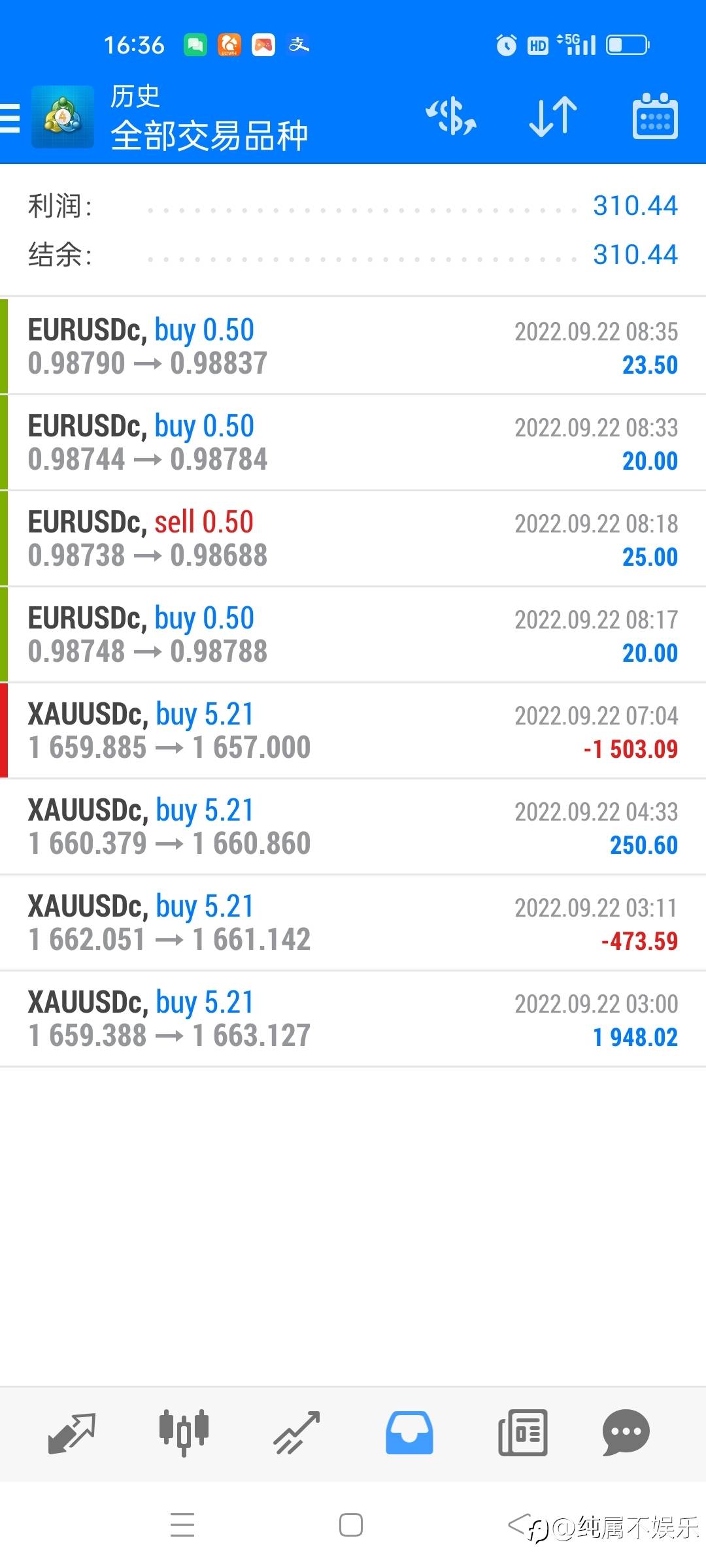
Task: Switch to the candlestick chart tab
Action: coord(184,1433)
